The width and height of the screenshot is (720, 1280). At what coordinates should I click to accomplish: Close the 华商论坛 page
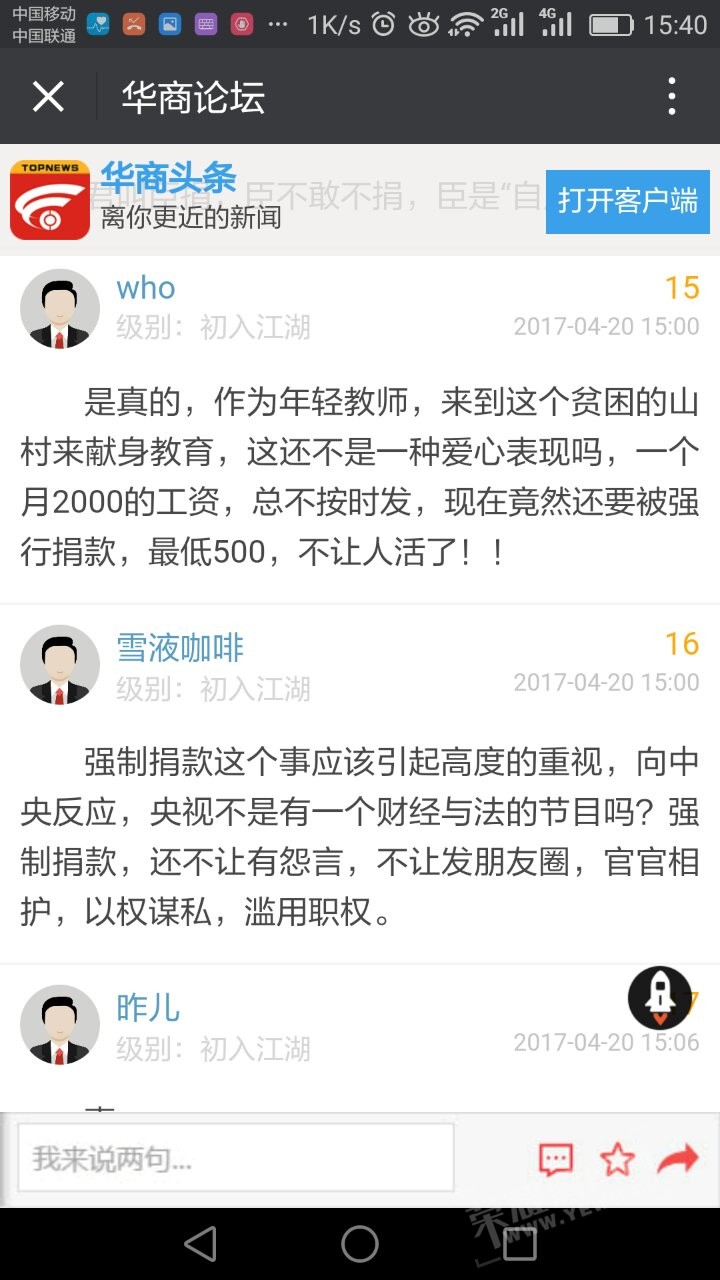coord(48,97)
